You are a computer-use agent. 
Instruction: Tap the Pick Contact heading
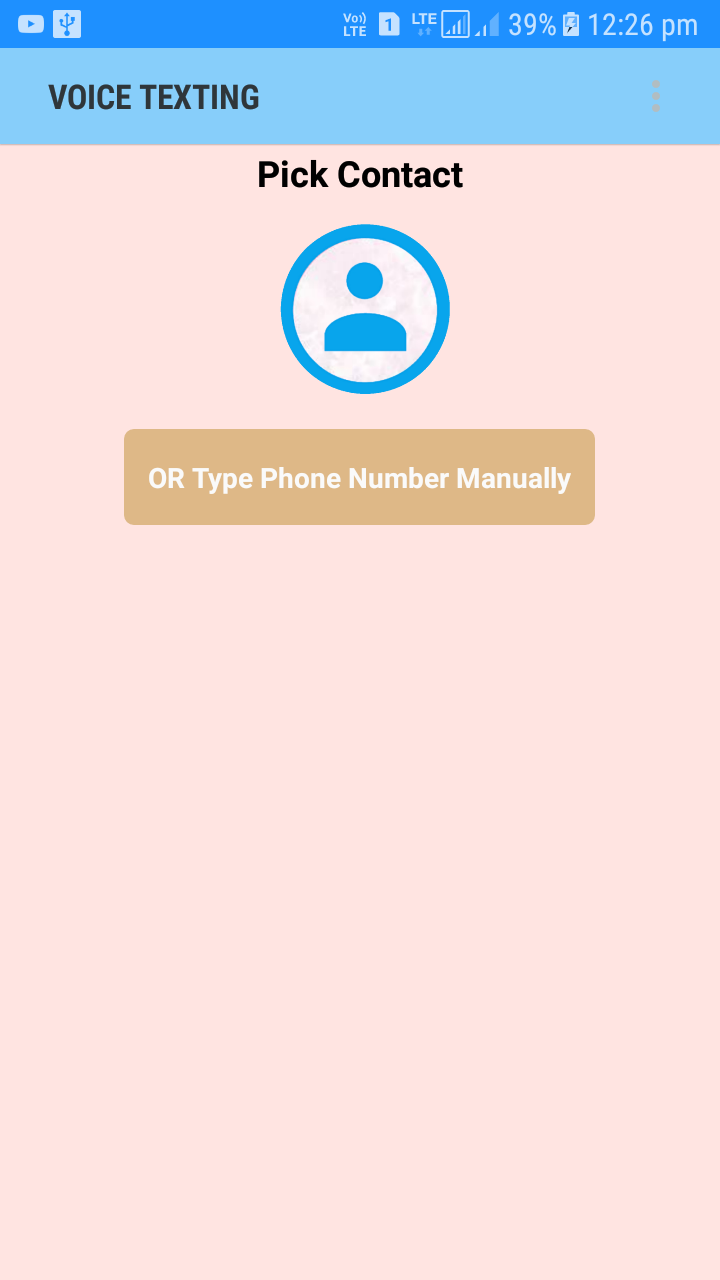click(x=360, y=175)
